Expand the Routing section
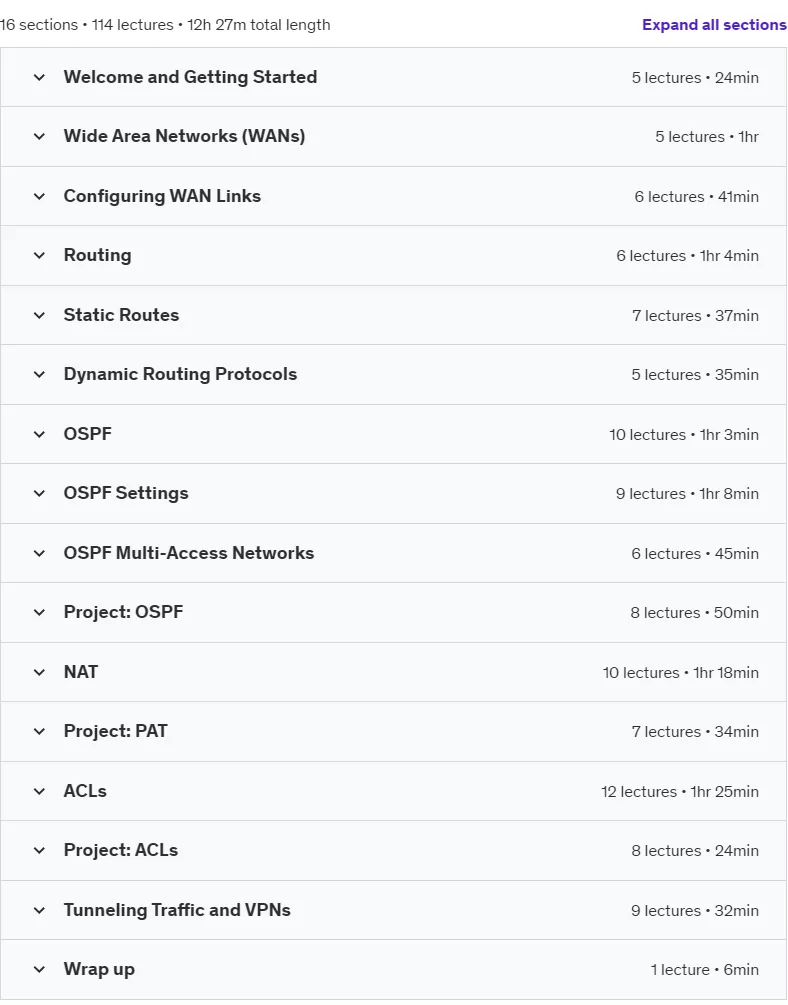Screen dimensions: 788x1005 pos(393,255)
